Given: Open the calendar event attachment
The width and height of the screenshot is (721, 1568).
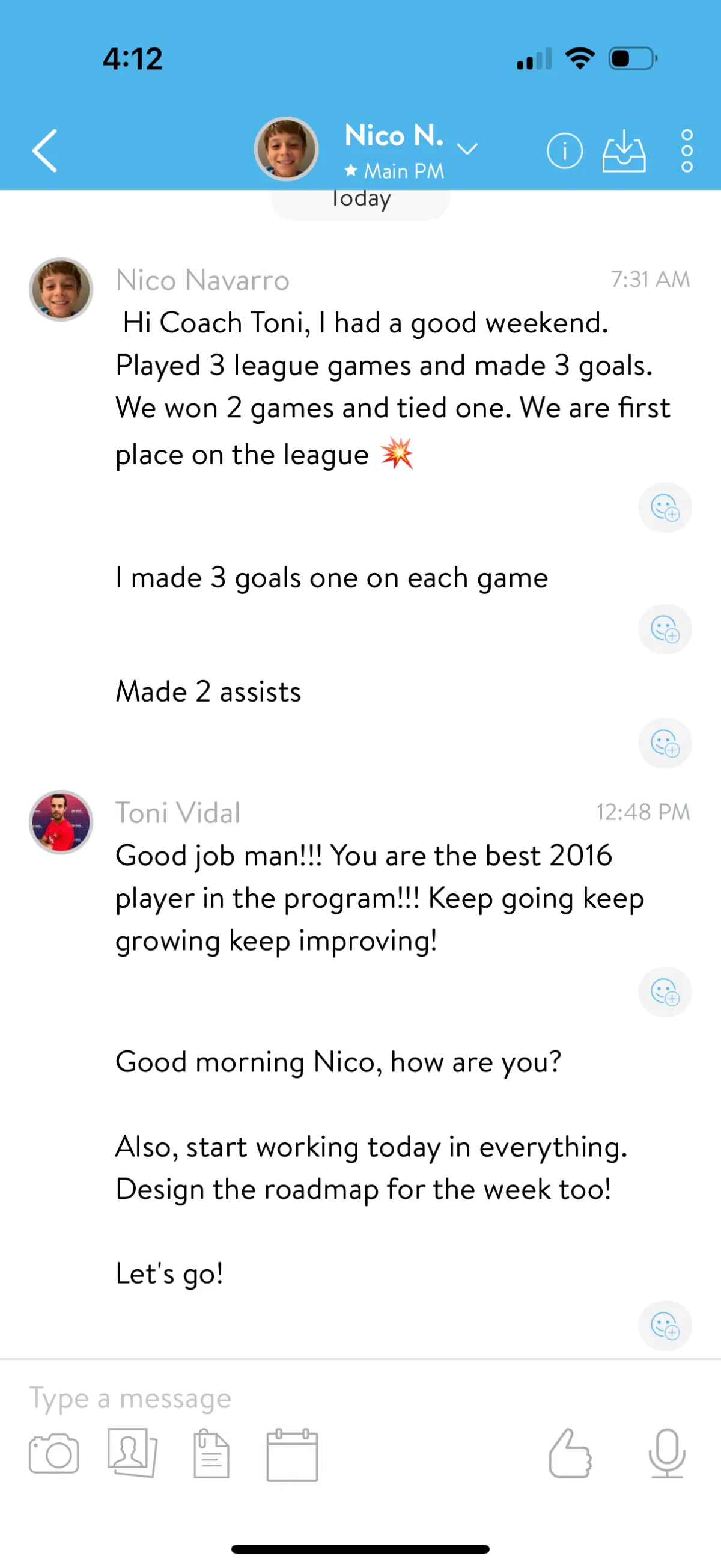Looking at the screenshot, I should pyautogui.click(x=292, y=1454).
